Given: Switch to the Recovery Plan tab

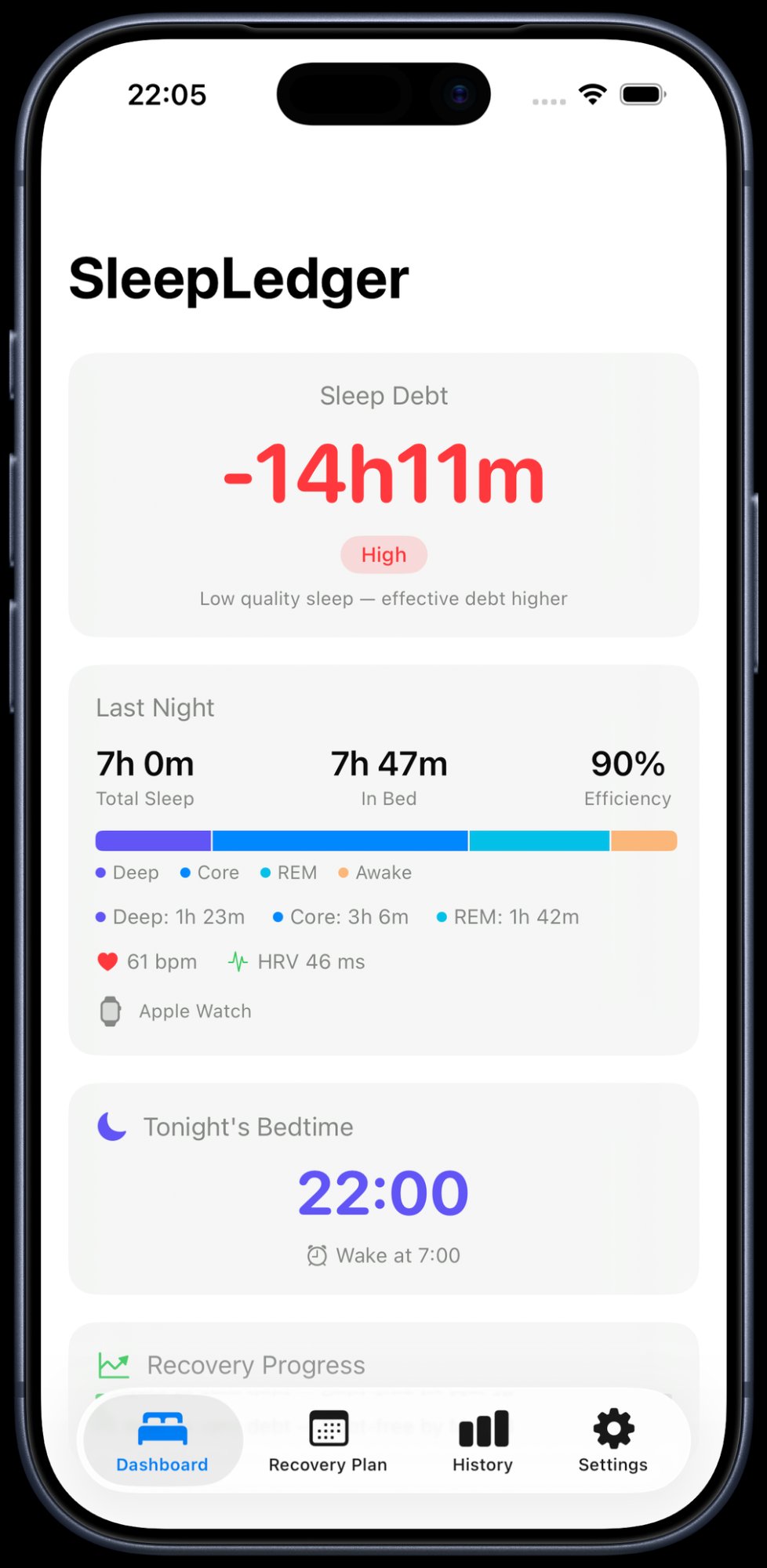Looking at the screenshot, I should tap(328, 1441).
